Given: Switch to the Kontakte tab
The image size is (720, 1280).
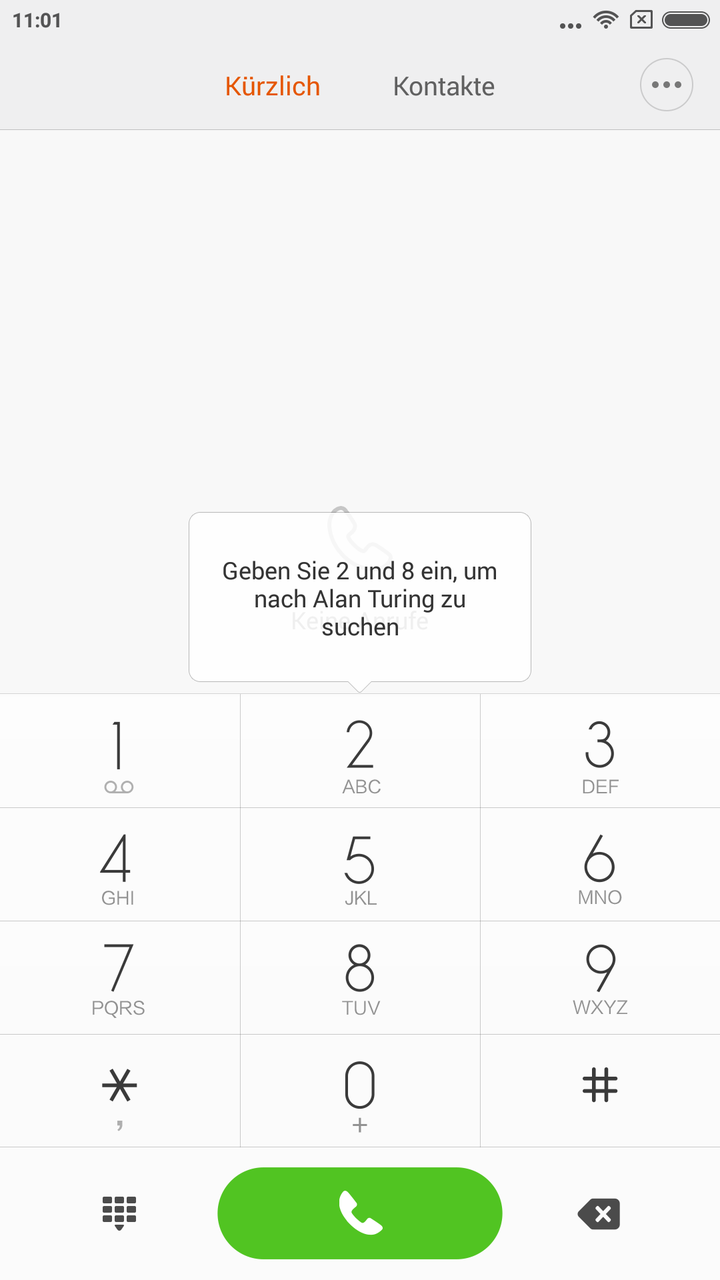Looking at the screenshot, I should [x=443, y=86].
